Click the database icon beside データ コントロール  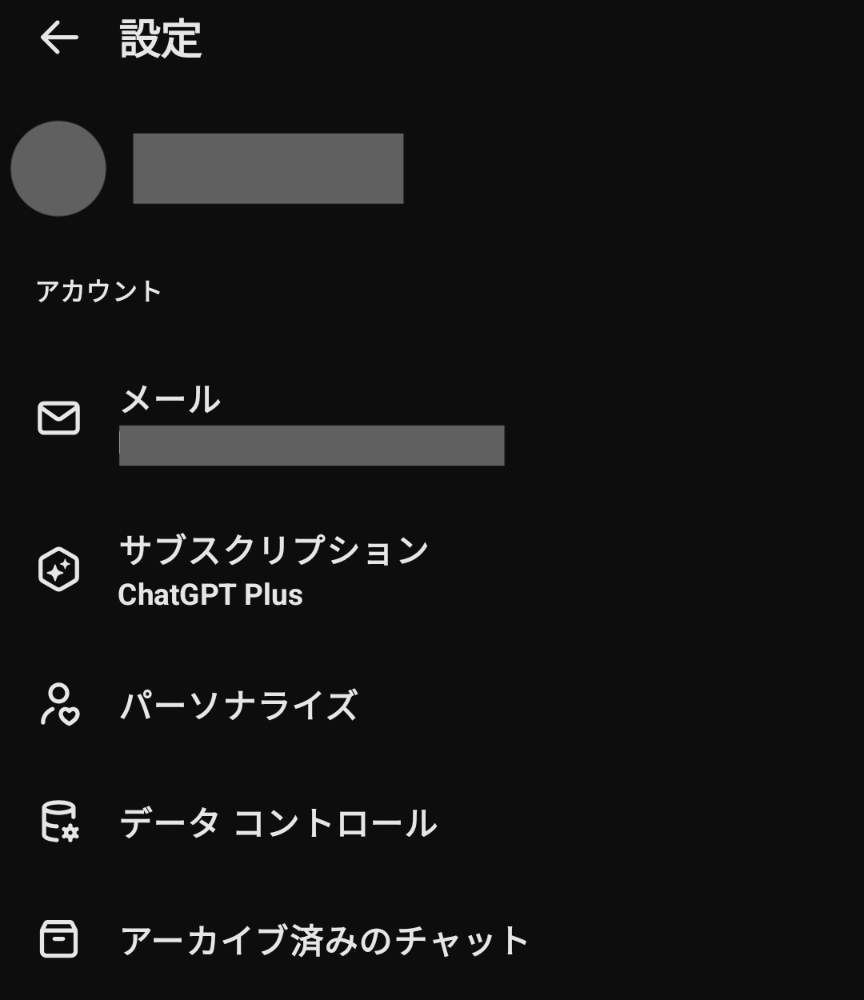tap(58, 822)
